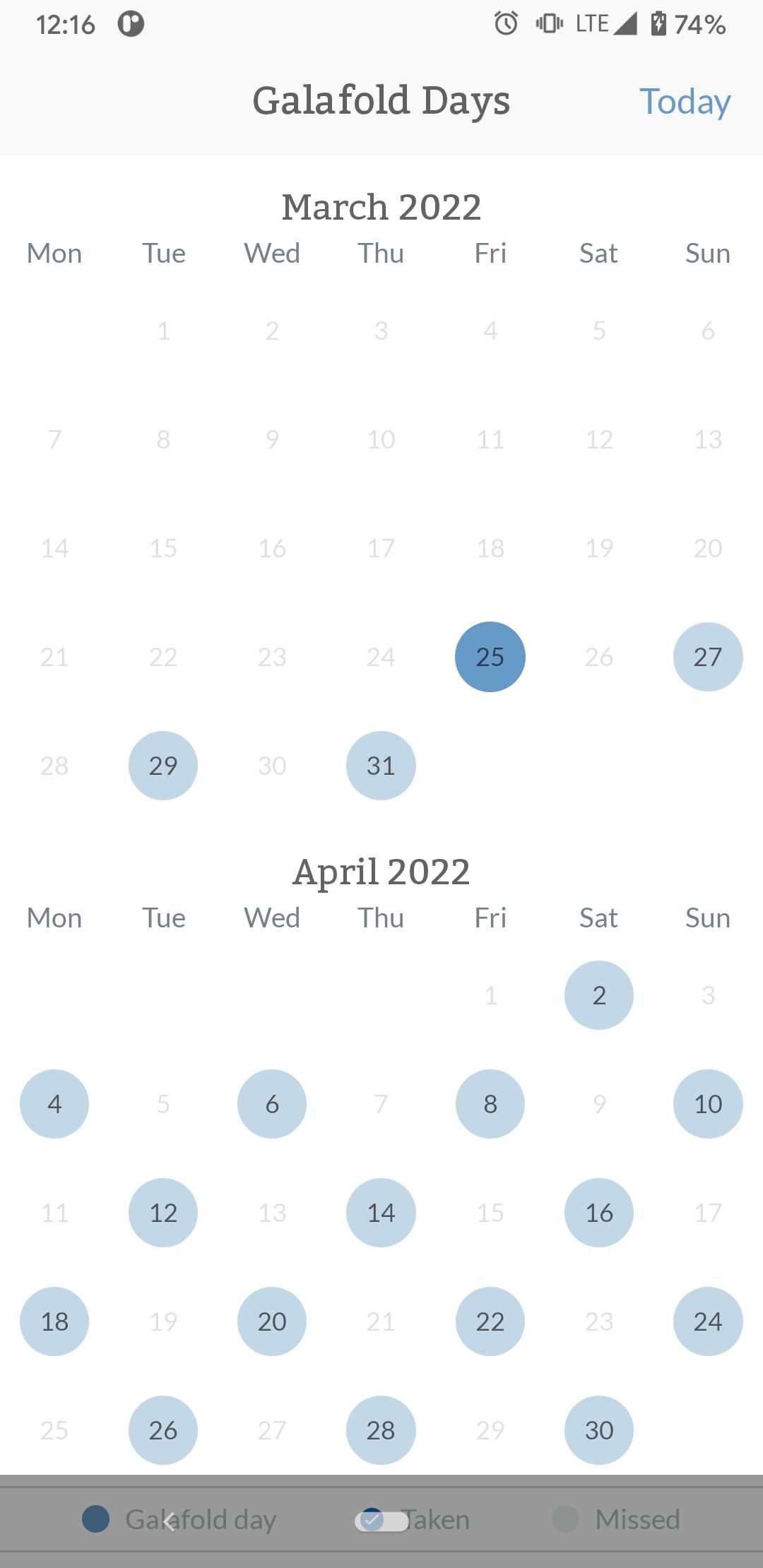Select April 10 Galafold day
Image resolution: width=763 pixels, height=1568 pixels.
point(708,1104)
